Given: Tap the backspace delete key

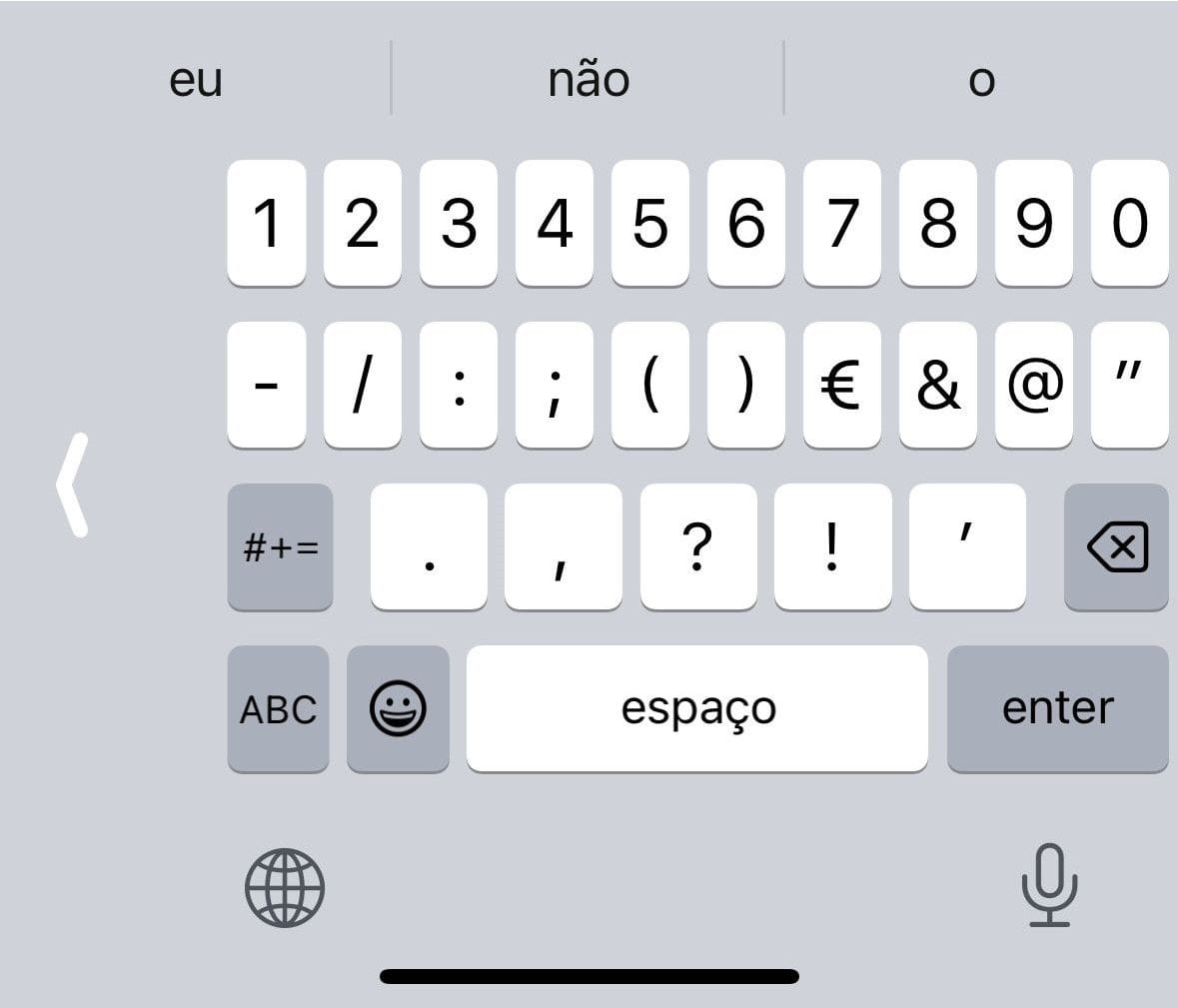Looking at the screenshot, I should pos(1116,546).
